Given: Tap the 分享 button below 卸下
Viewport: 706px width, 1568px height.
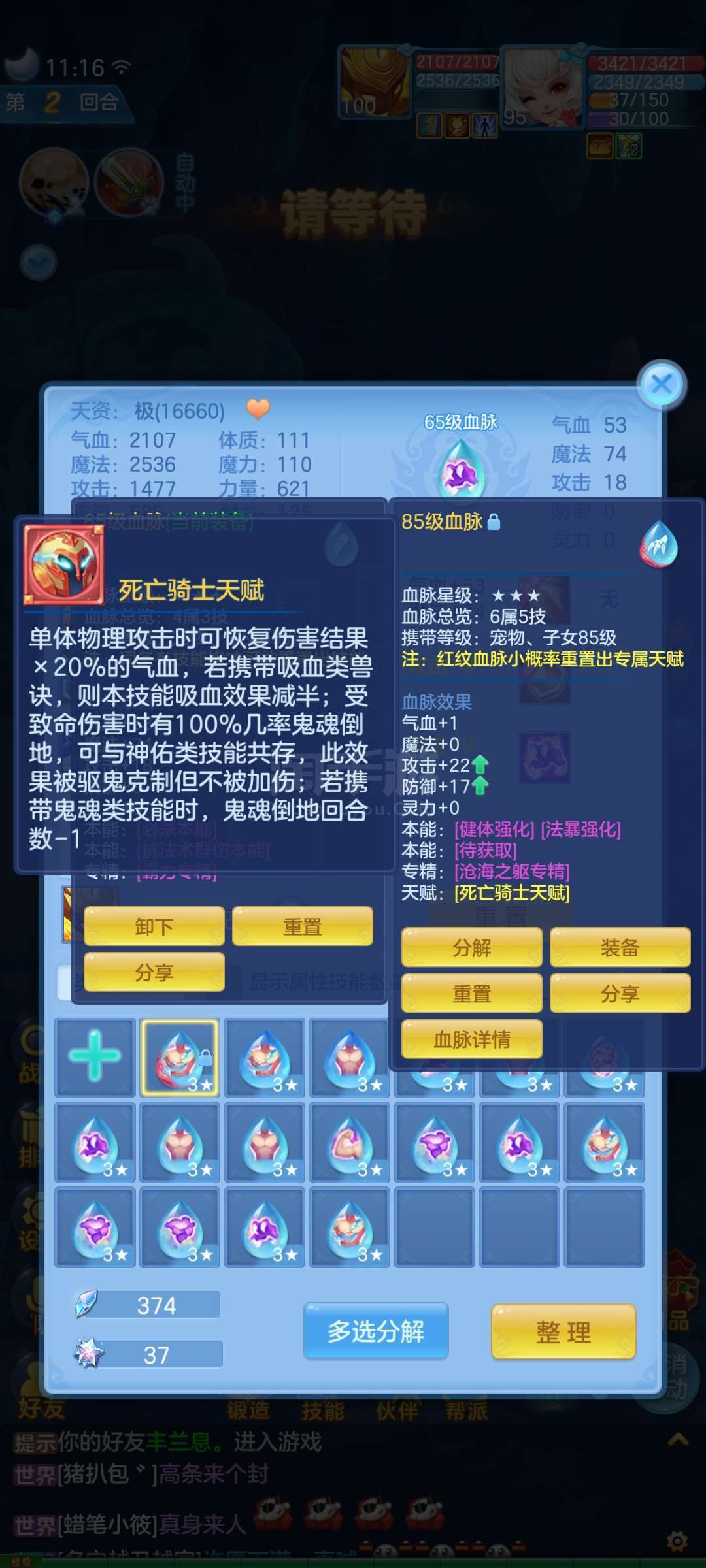Looking at the screenshot, I should click(x=154, y=972).
